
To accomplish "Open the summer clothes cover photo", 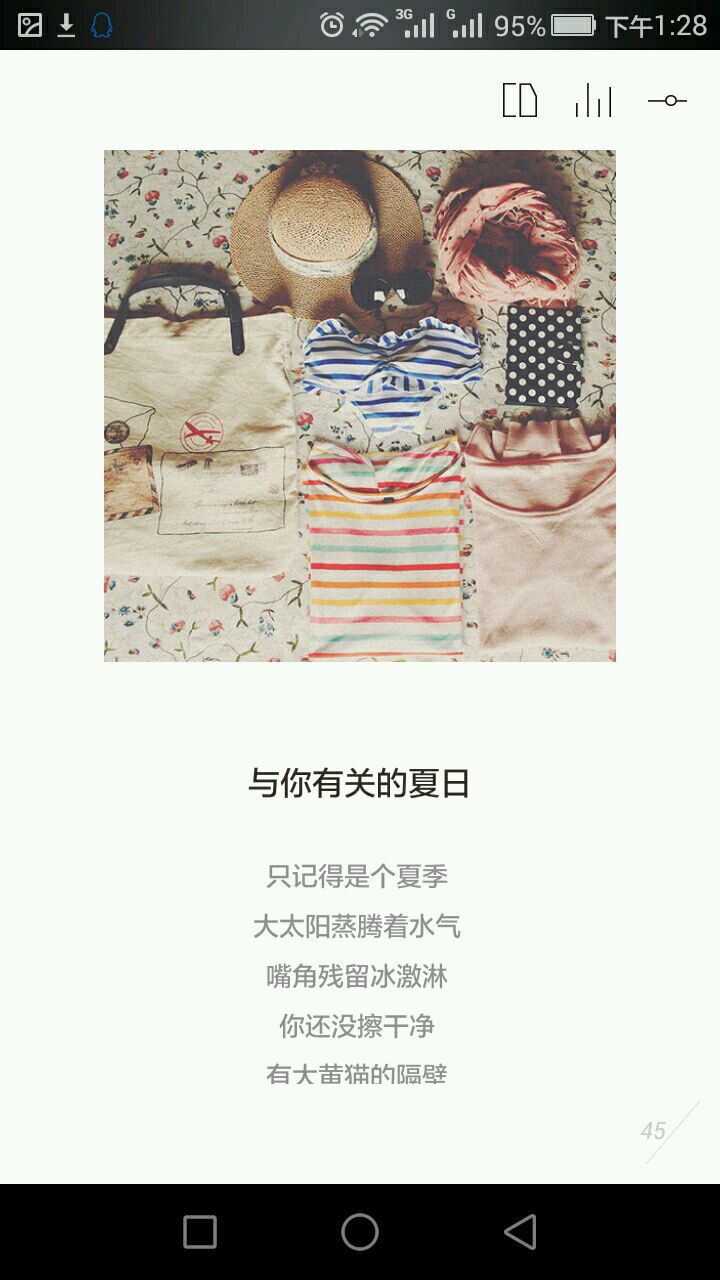I will pos(360,405).
